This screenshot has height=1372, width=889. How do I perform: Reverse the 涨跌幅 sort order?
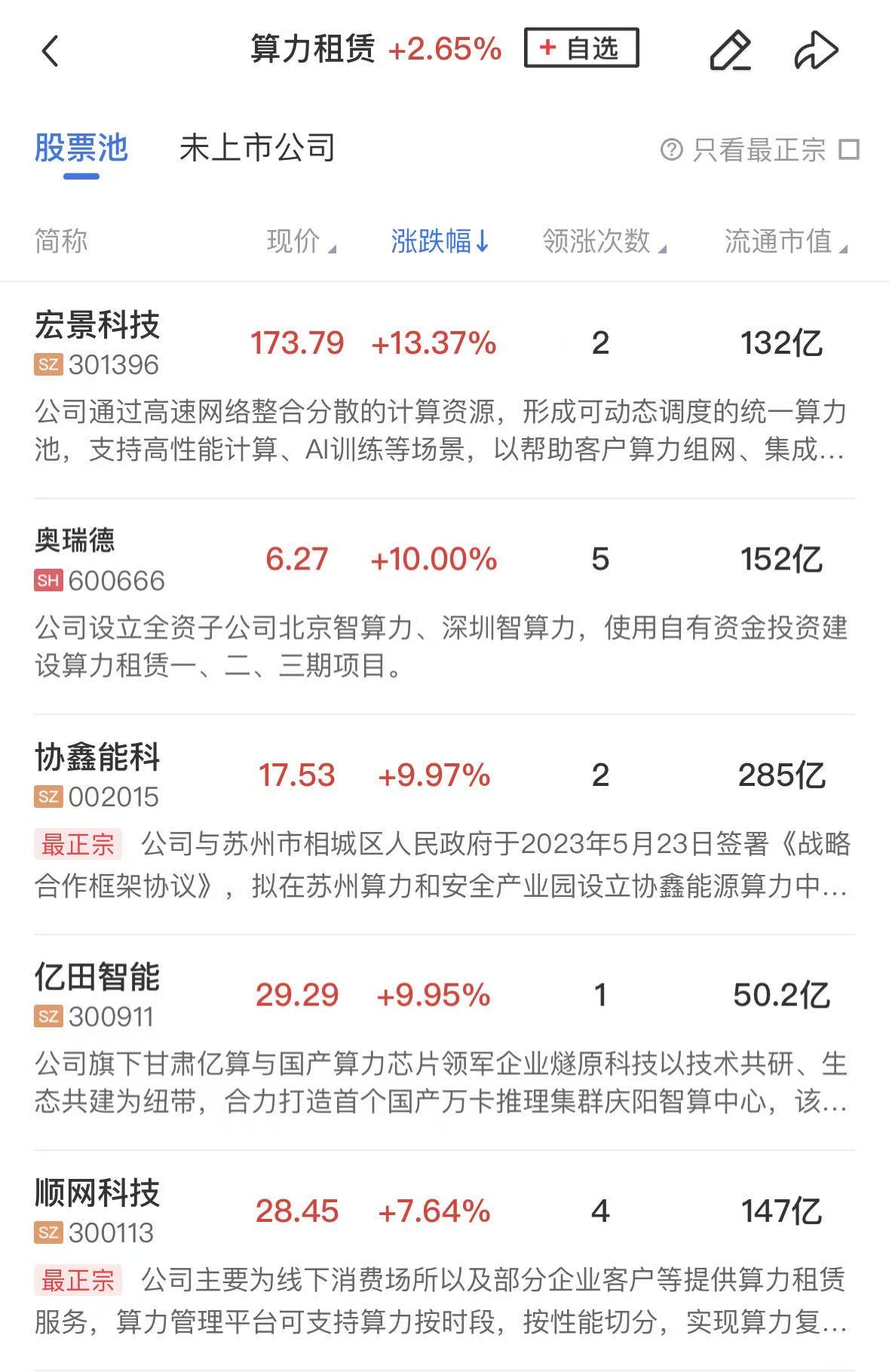440,241
